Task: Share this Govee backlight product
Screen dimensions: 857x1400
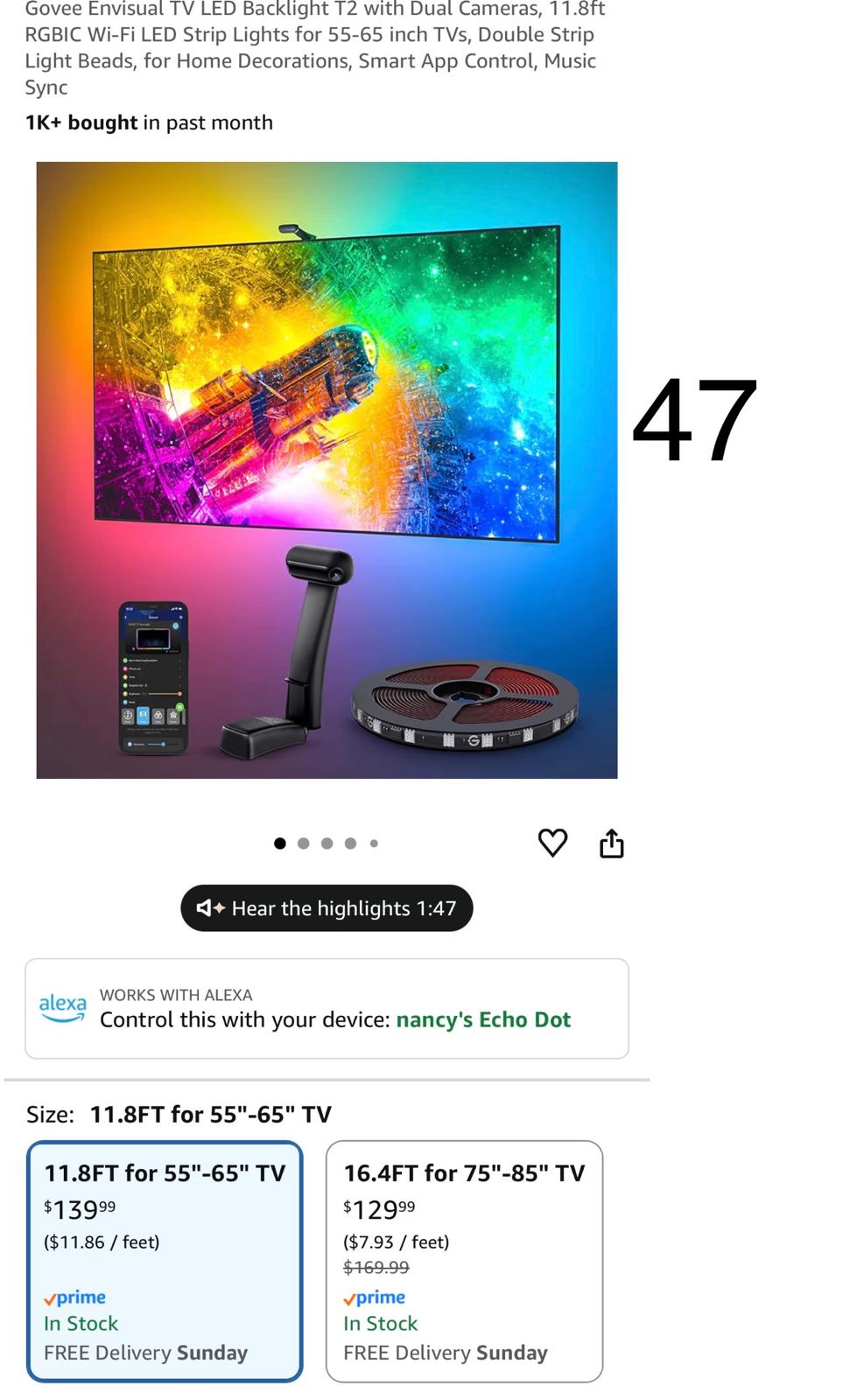Action: click(x=611, y=843)
